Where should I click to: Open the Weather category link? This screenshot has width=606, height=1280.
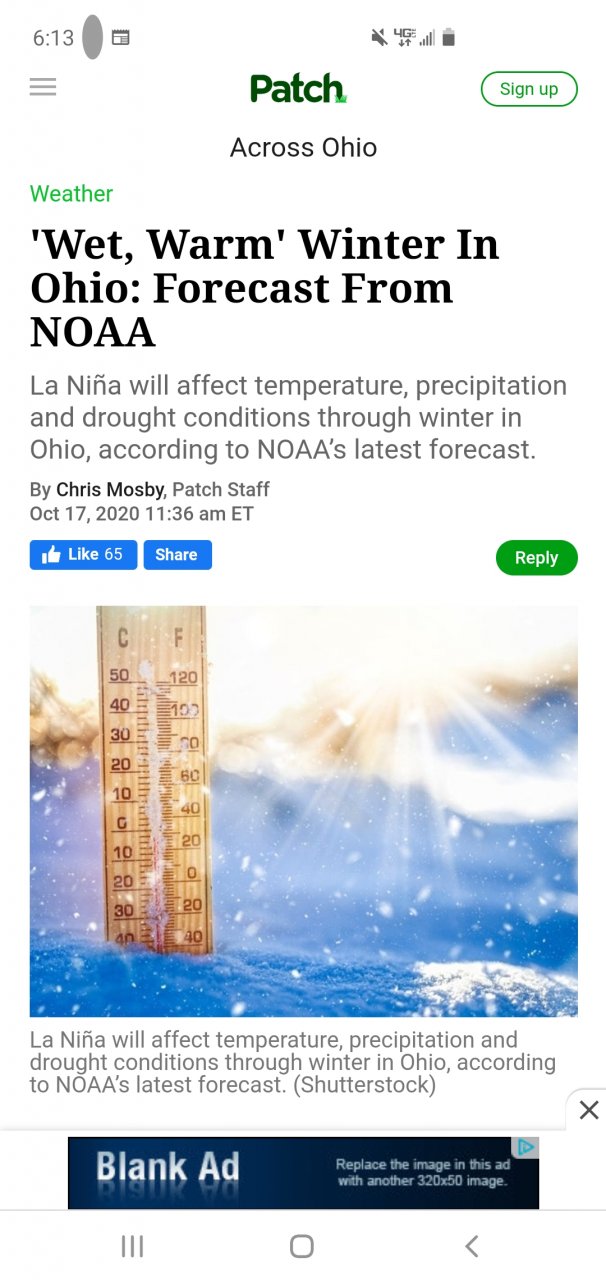coord(71,194)
